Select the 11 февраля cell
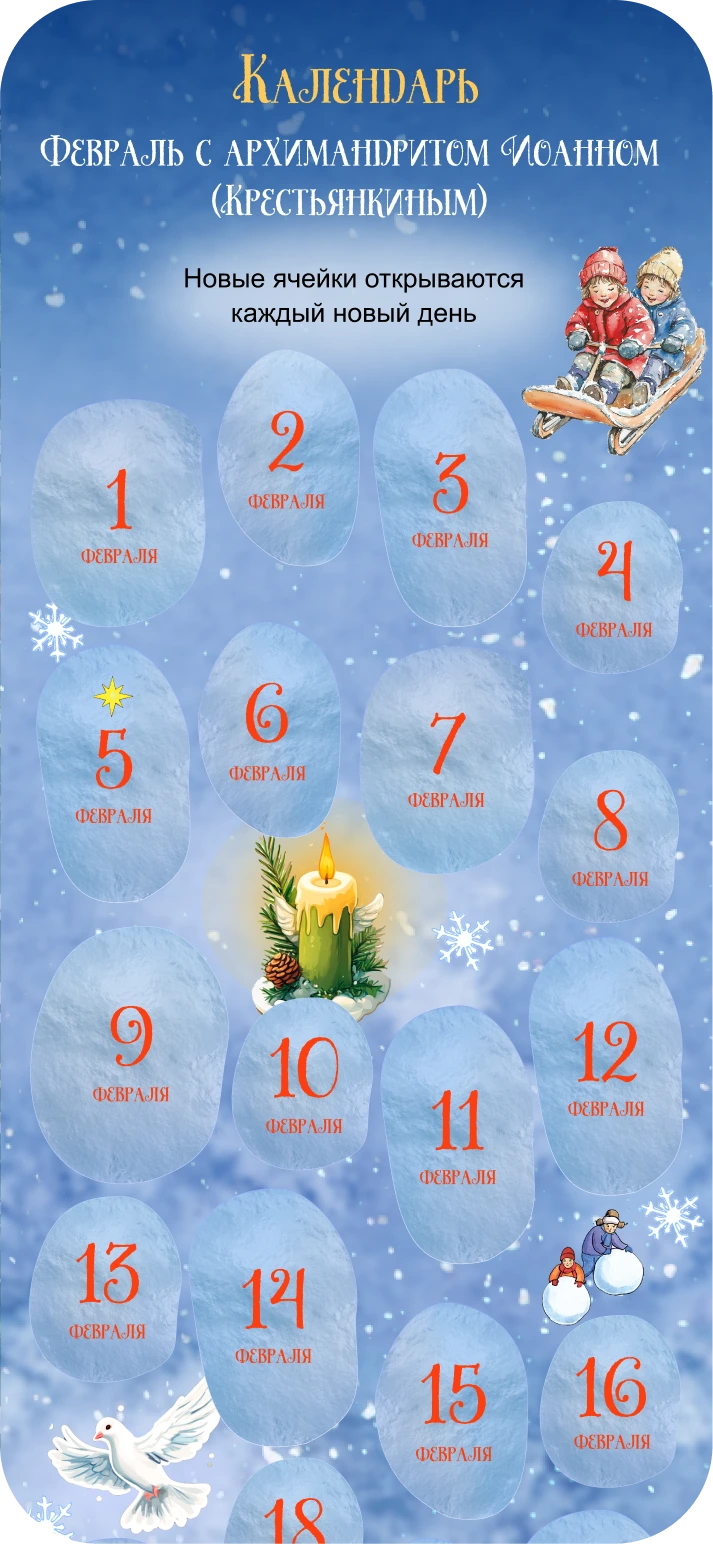 457,1135
